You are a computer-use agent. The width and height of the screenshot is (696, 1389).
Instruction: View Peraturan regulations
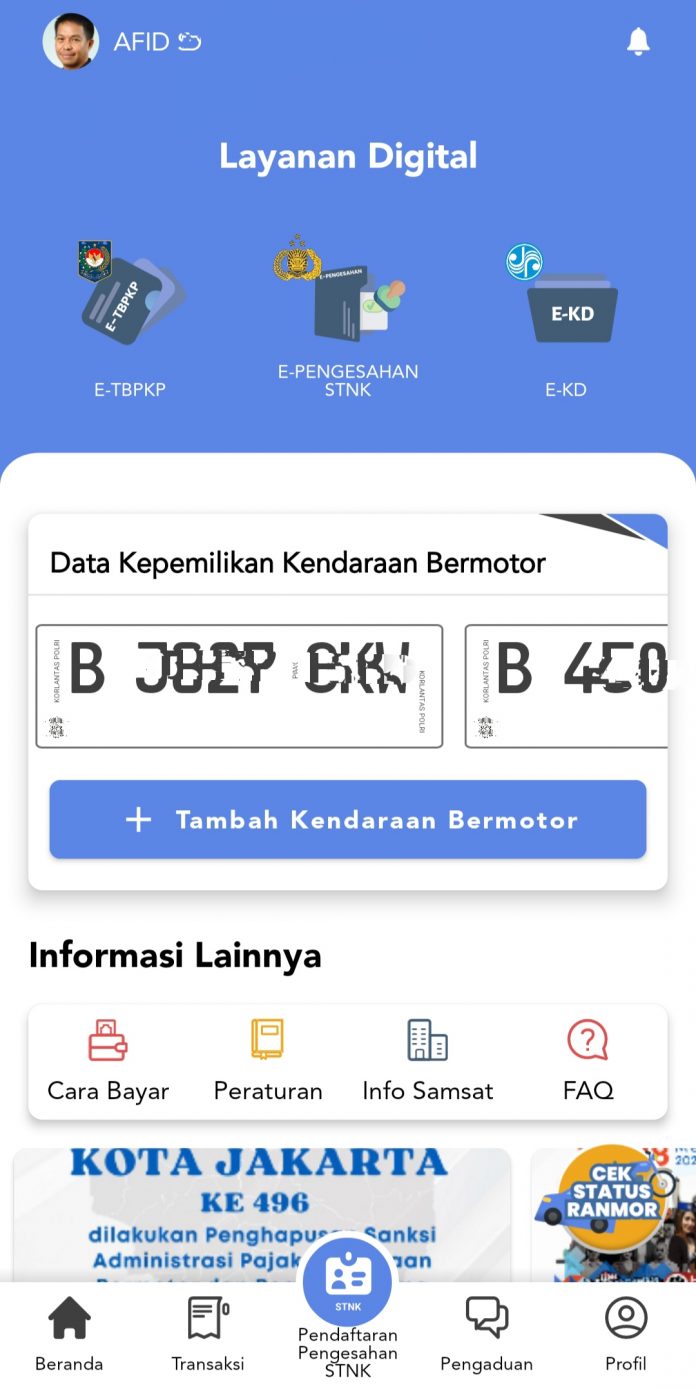268,1062
